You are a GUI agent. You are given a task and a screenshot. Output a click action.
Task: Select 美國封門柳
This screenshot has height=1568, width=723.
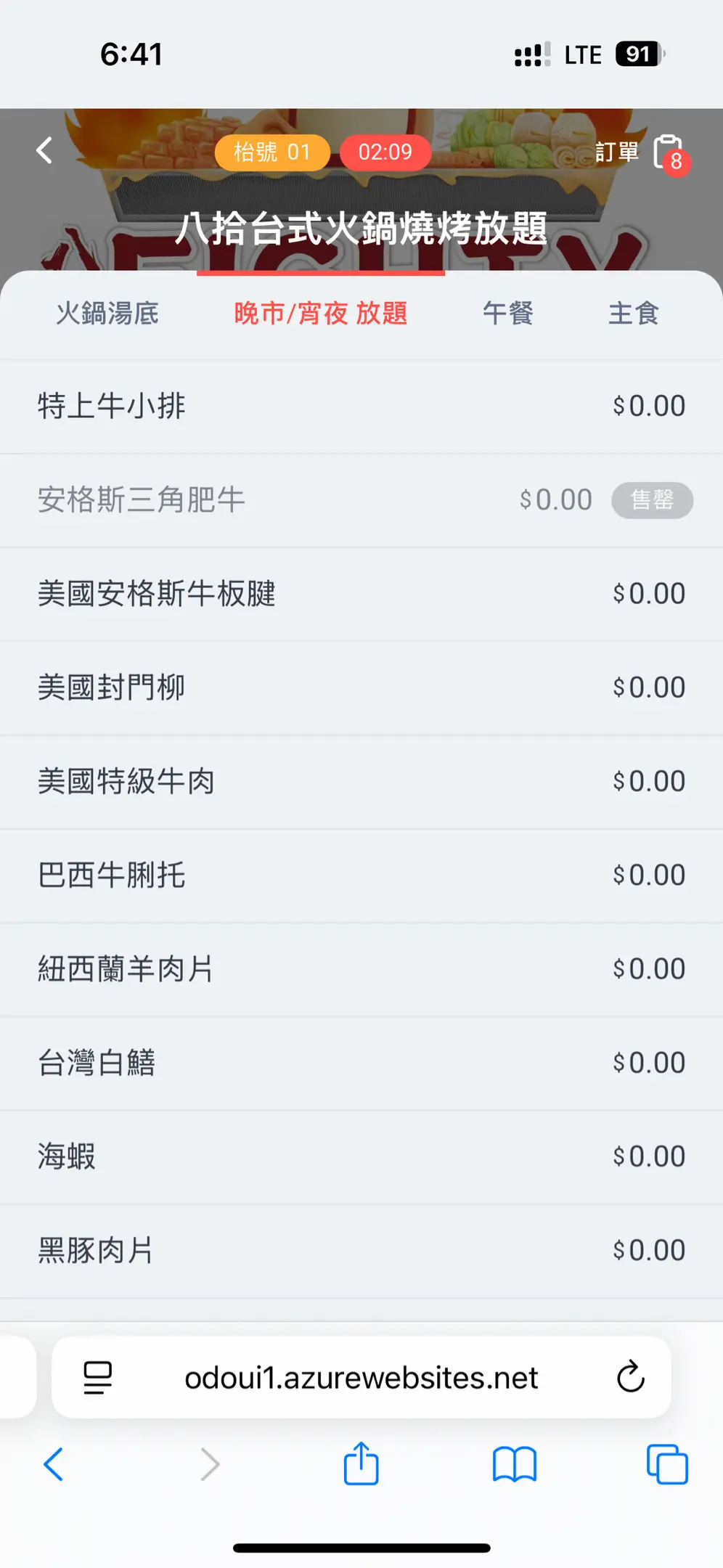click(x=361, y=687)
